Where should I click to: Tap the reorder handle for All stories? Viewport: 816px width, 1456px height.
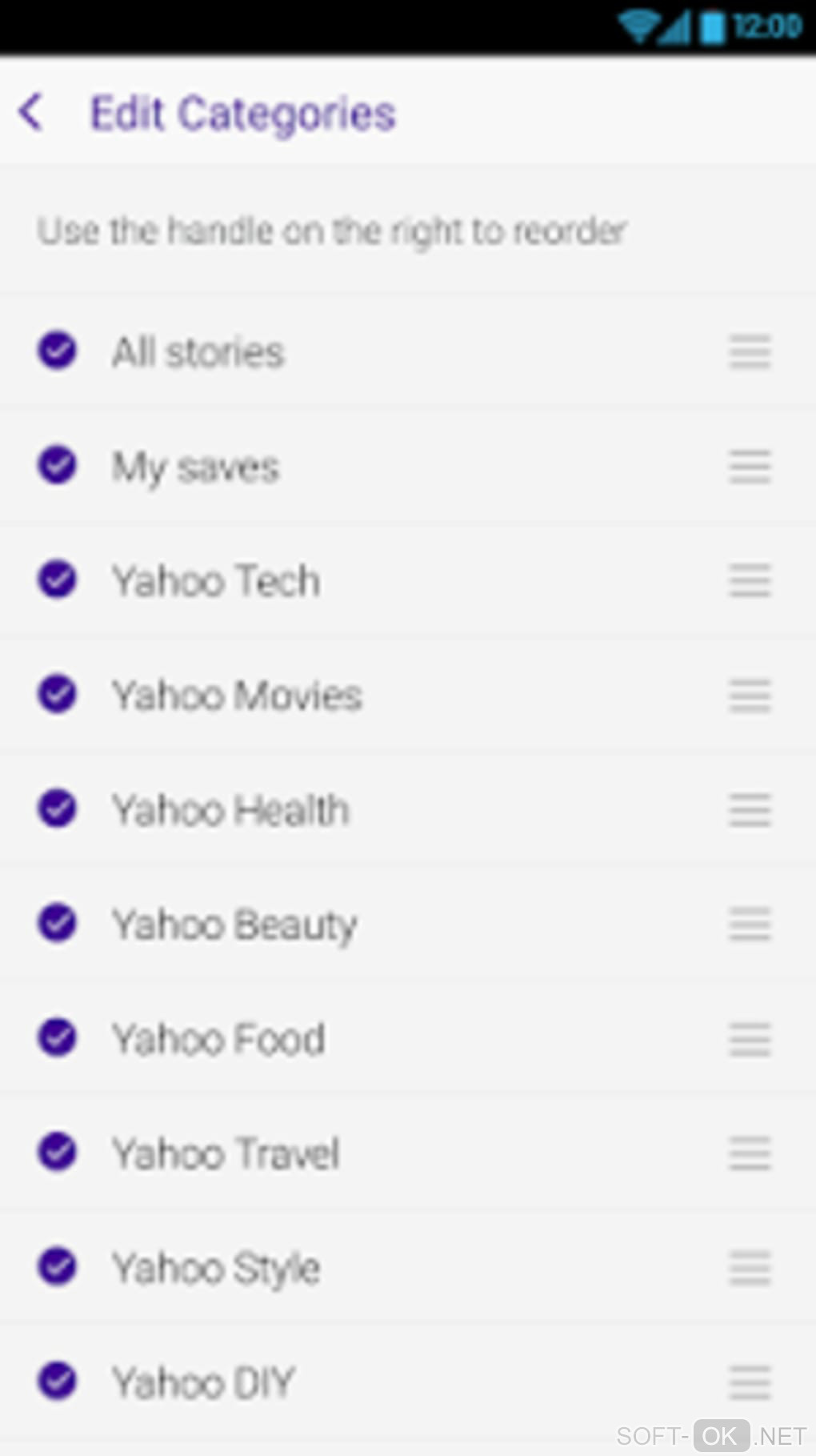point(750,351)
